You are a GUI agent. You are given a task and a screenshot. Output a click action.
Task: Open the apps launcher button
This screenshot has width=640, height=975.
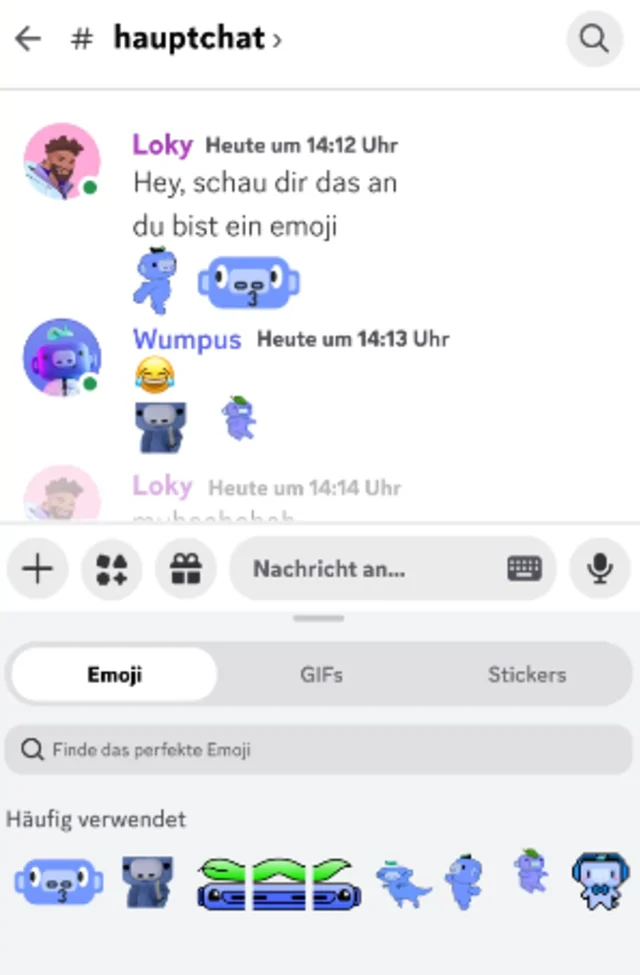pos(111,569)
